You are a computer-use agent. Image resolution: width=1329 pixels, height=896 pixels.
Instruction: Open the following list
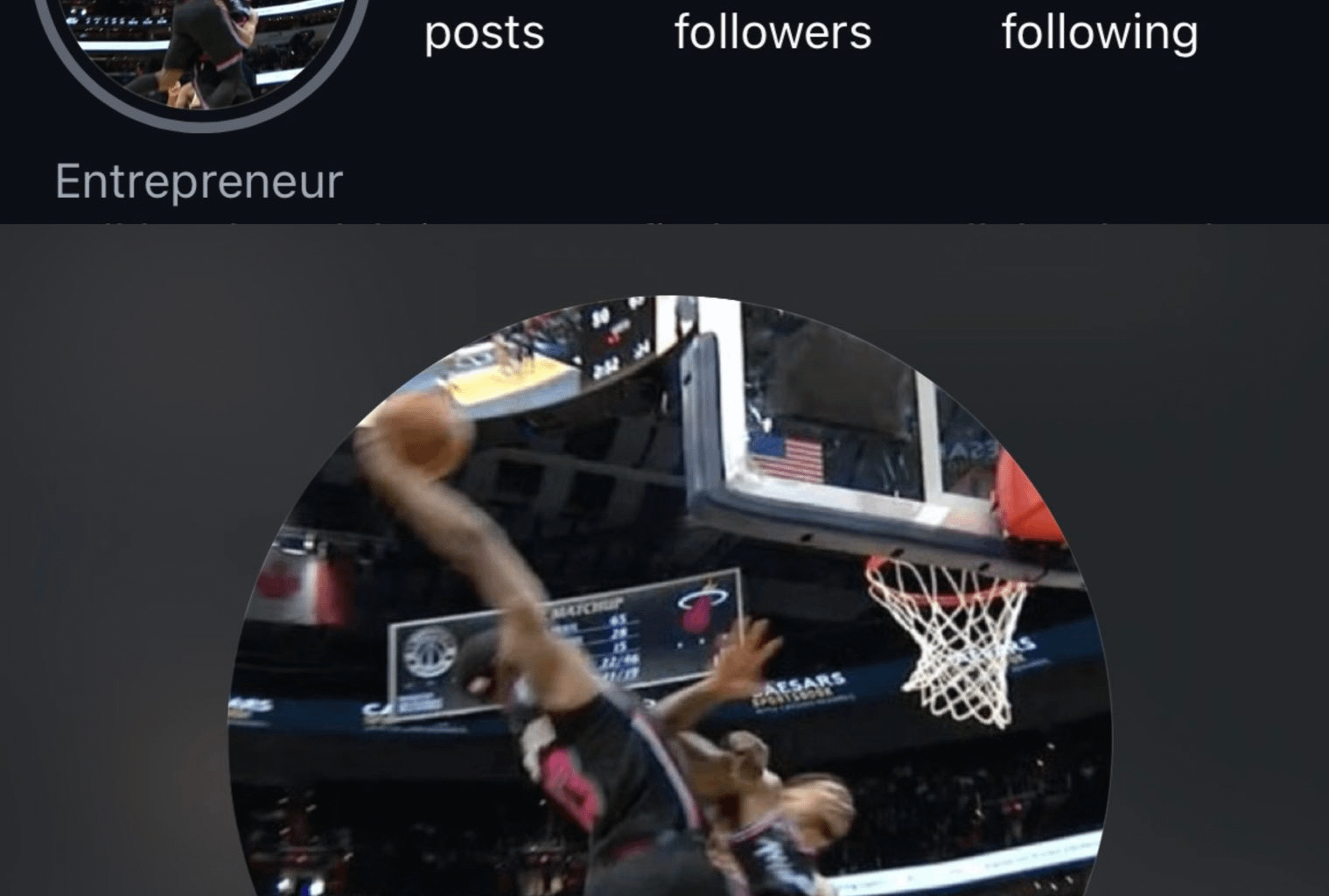click(x=1099, y=32)
